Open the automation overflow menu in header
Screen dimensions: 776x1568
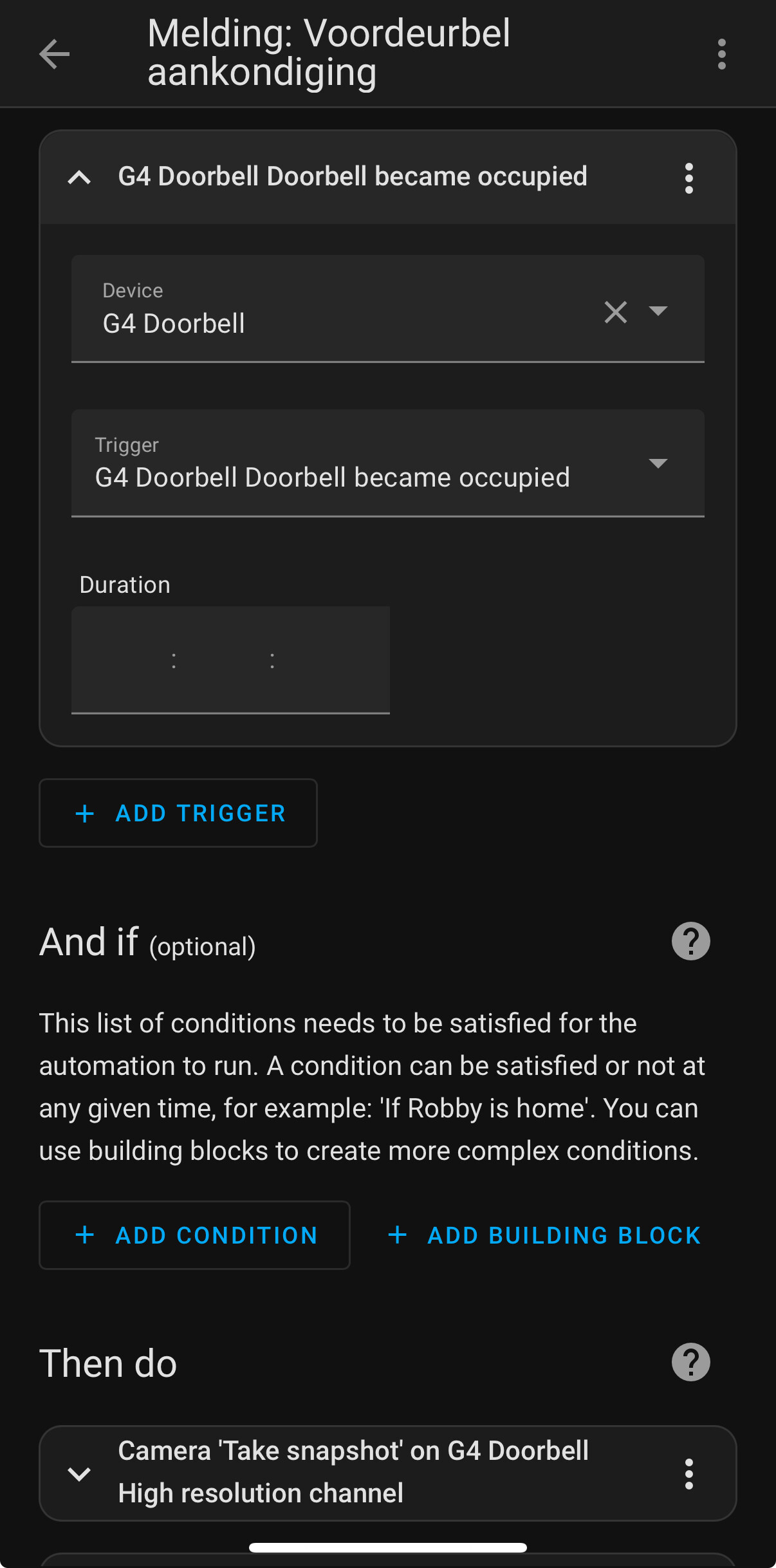tap(721, 53)
